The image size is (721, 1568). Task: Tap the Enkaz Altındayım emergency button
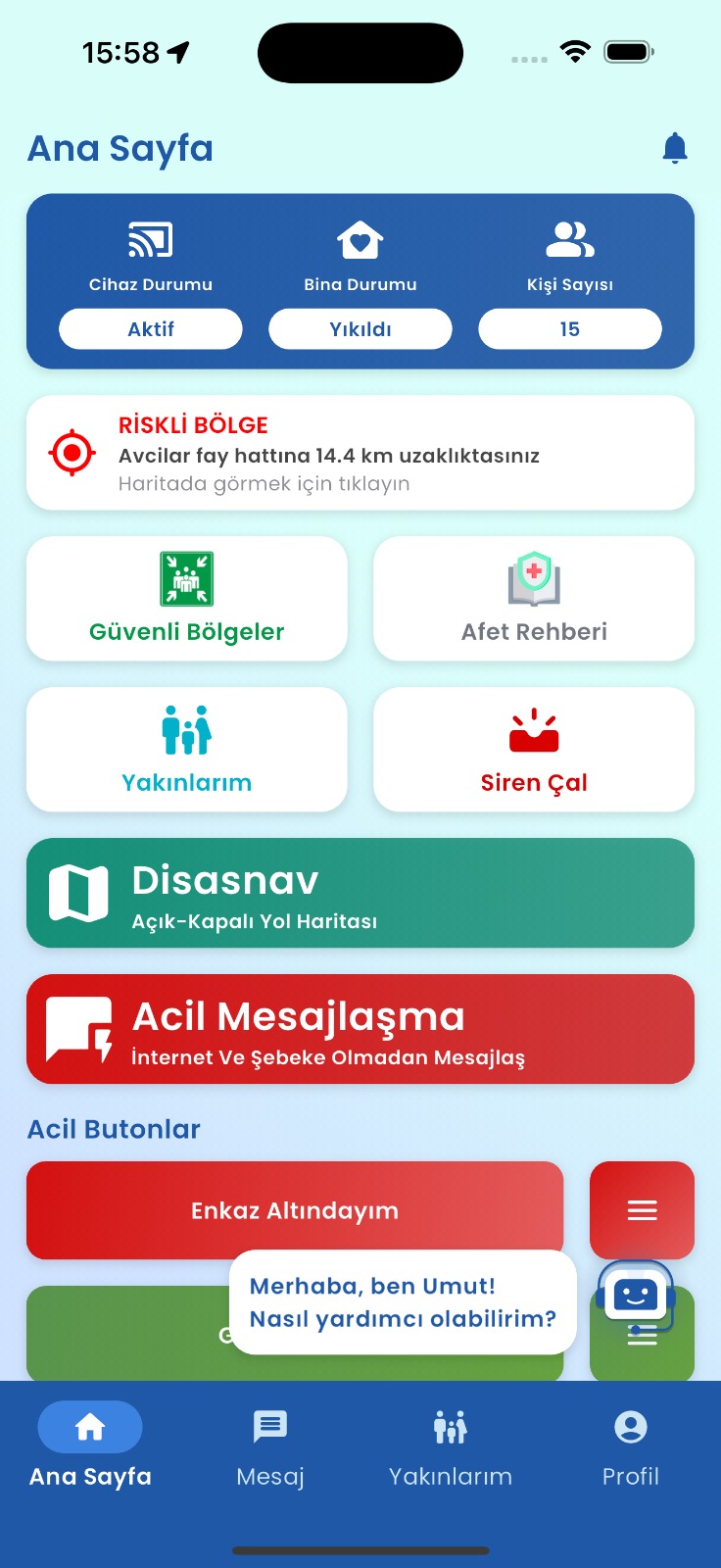294,1210
